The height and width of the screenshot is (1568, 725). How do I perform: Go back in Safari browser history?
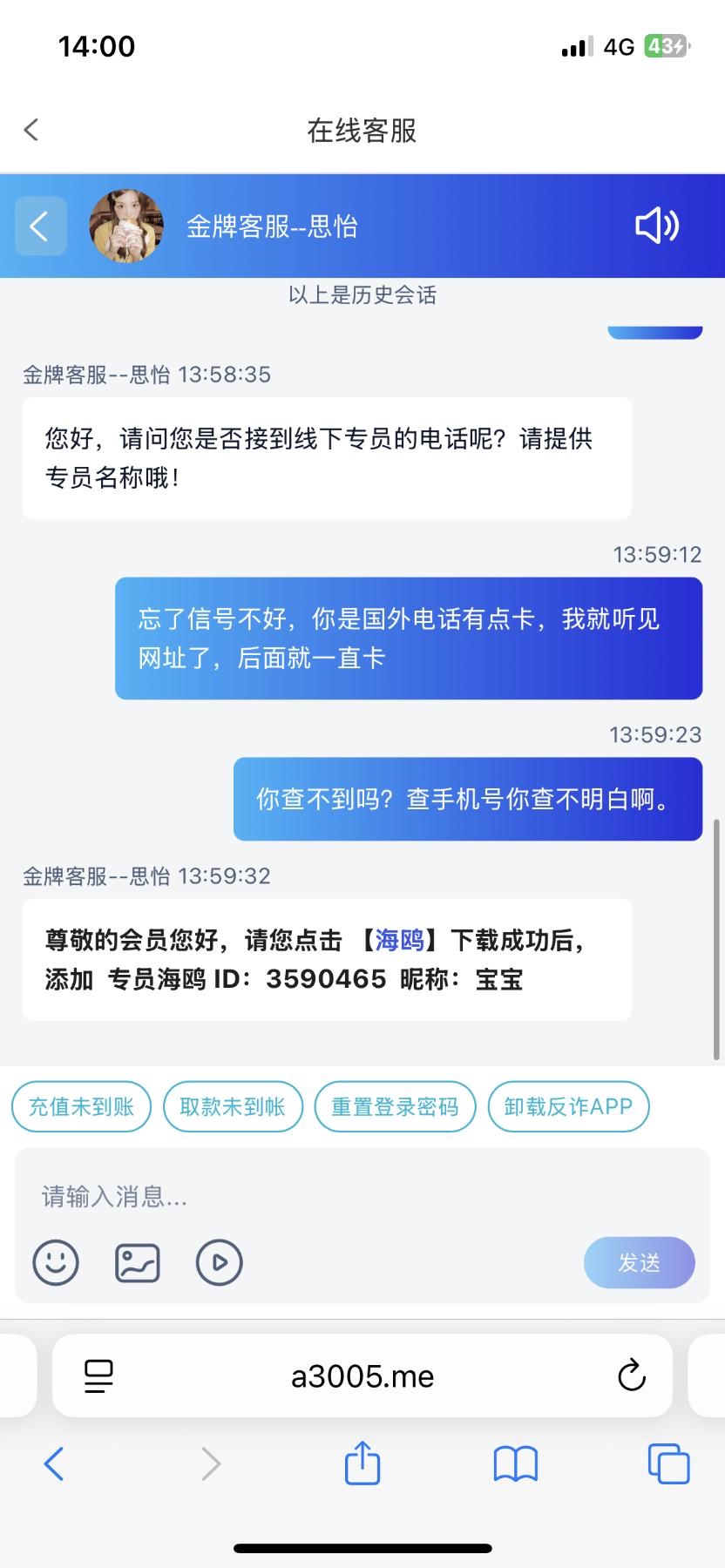54,1463
